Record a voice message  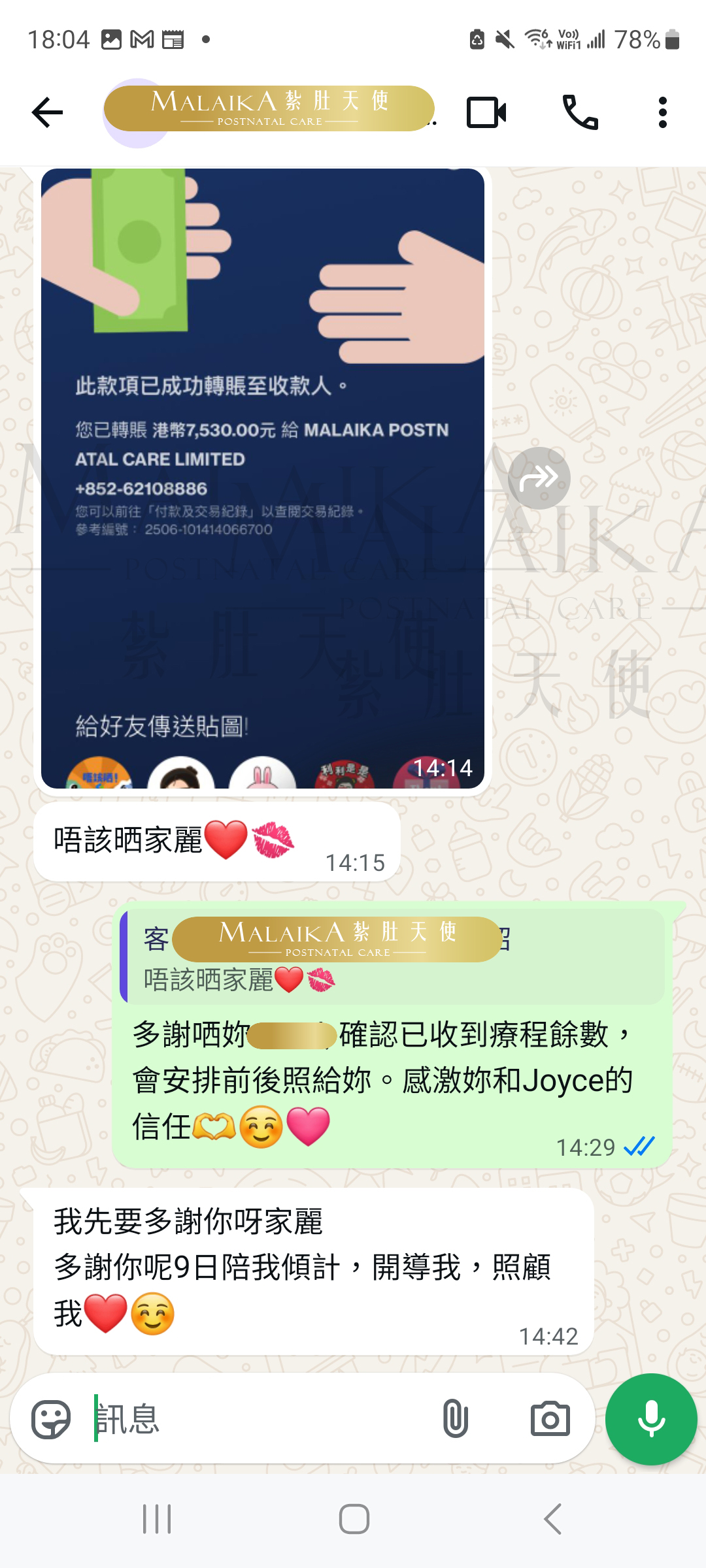click(x=651, y=1419)
